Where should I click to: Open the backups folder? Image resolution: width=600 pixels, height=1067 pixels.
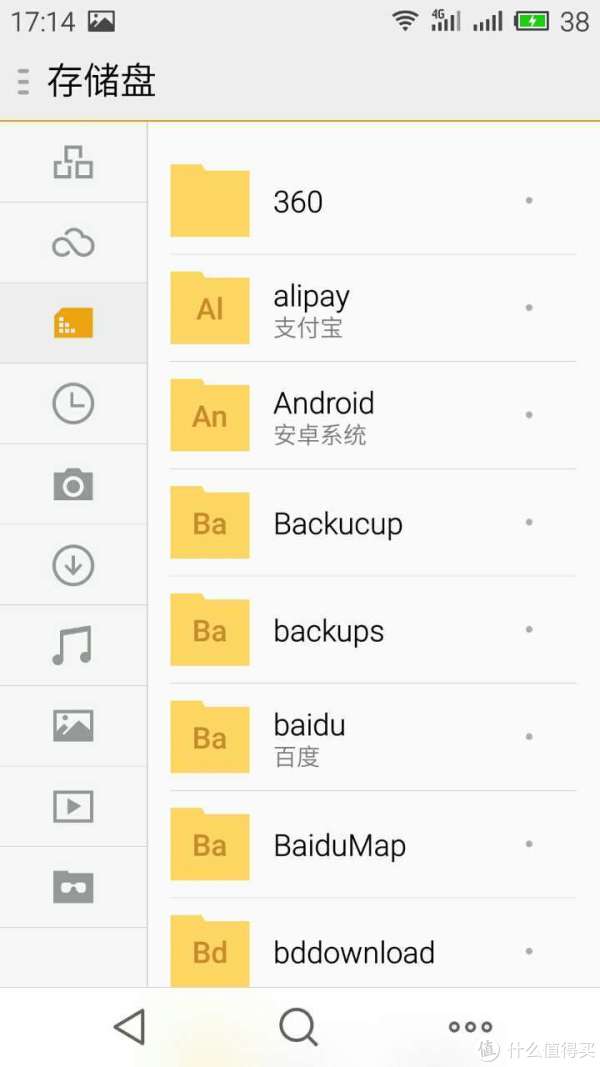(373, 630)
